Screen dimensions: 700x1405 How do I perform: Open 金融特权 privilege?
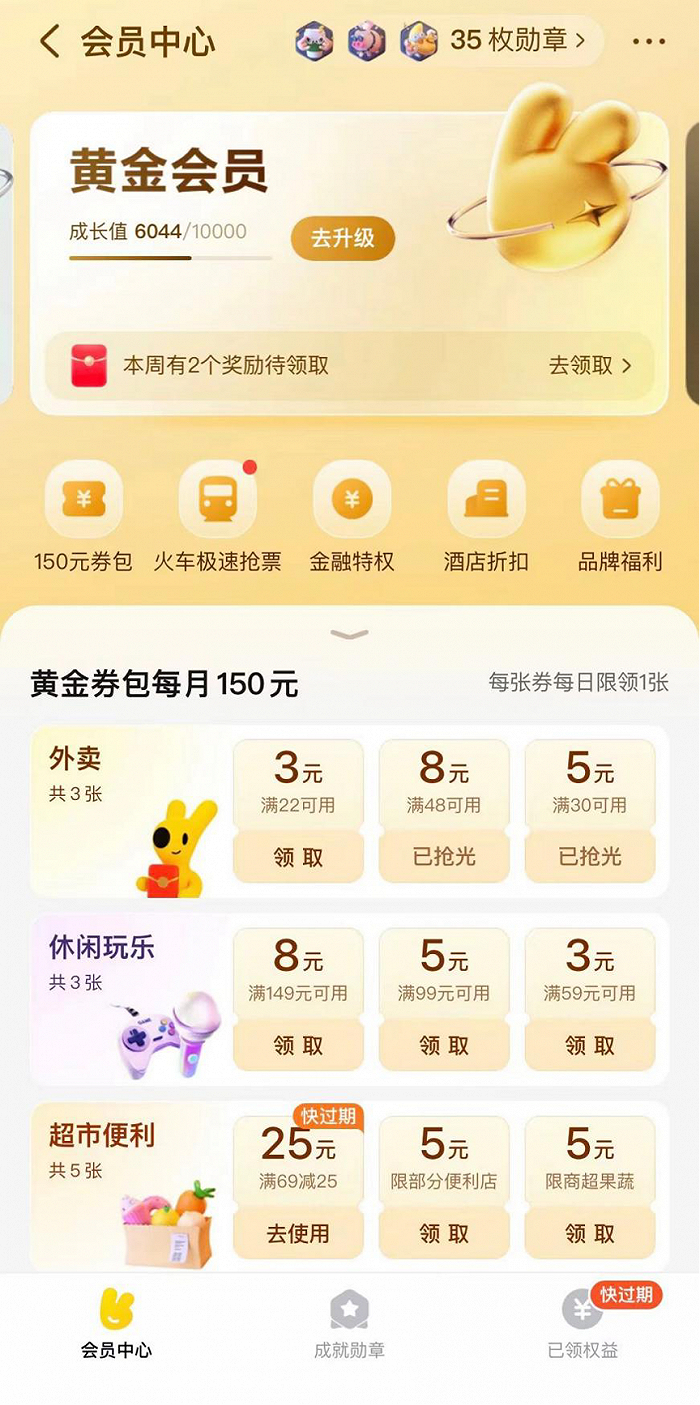point(351,517)
